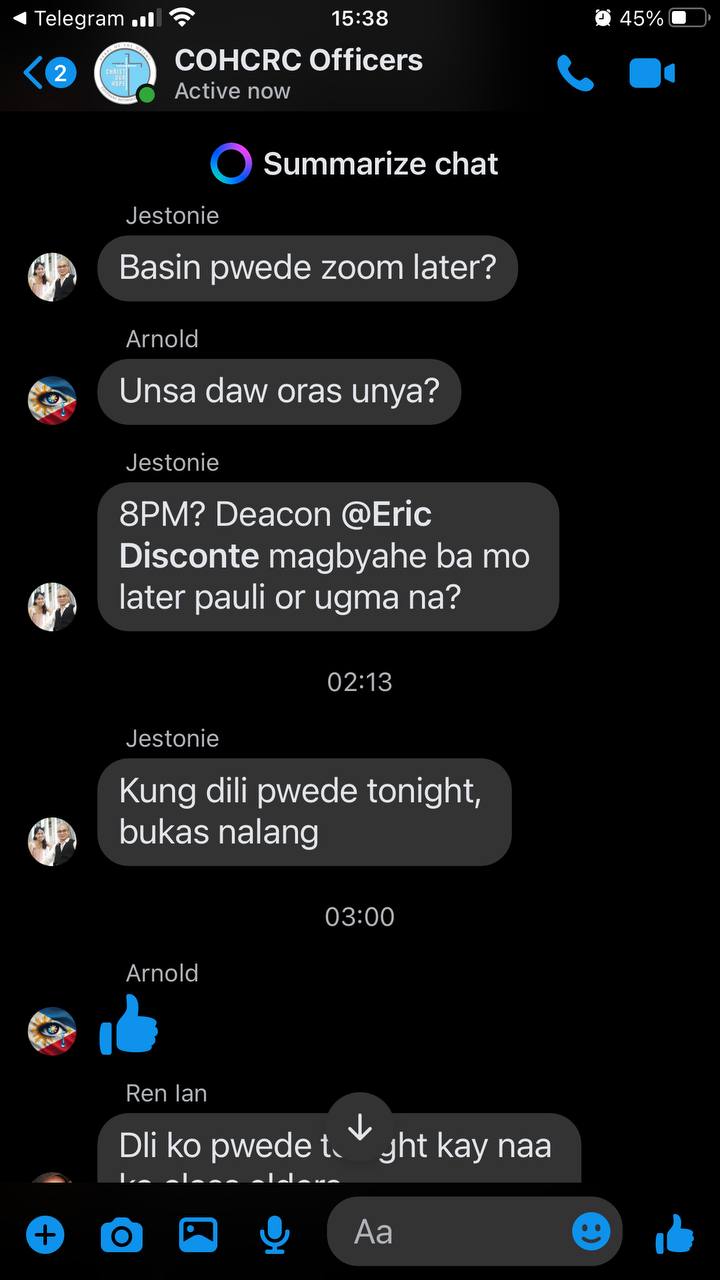The height and width of the screenshot is (1280, 720).
Task: Start a voice call with COHCRC Officers
Action: click(575, 73)
